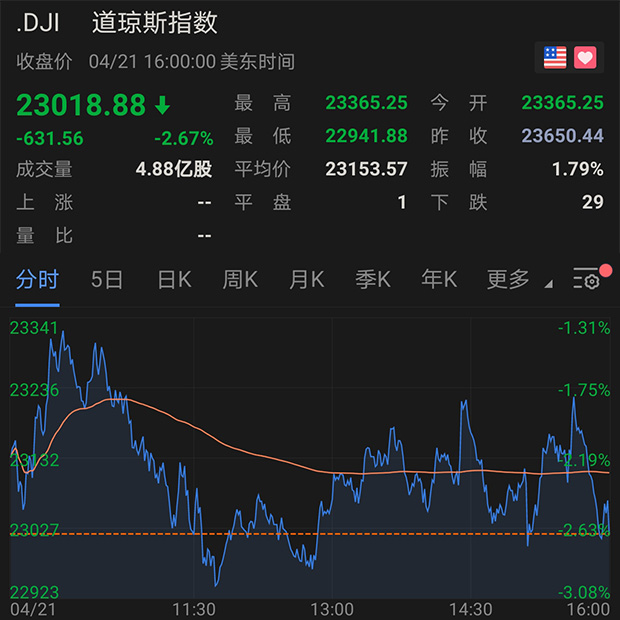Image resolution: width=620 pixels, height=620 pixels.
Task: Switch to the 分时 intraday chart tab
Action: pyautogui.click(x=37, y=280)
